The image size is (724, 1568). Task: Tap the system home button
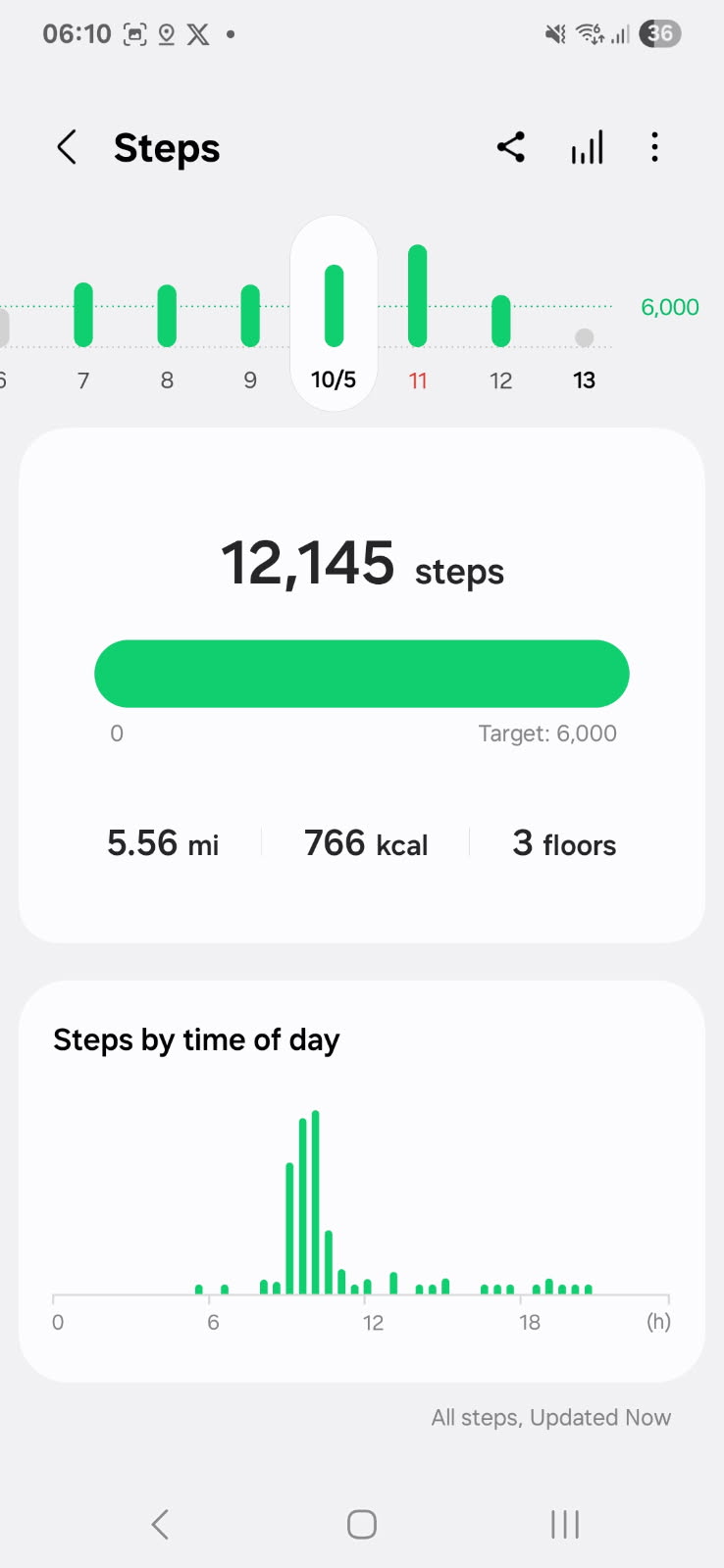click(362, 1524)
